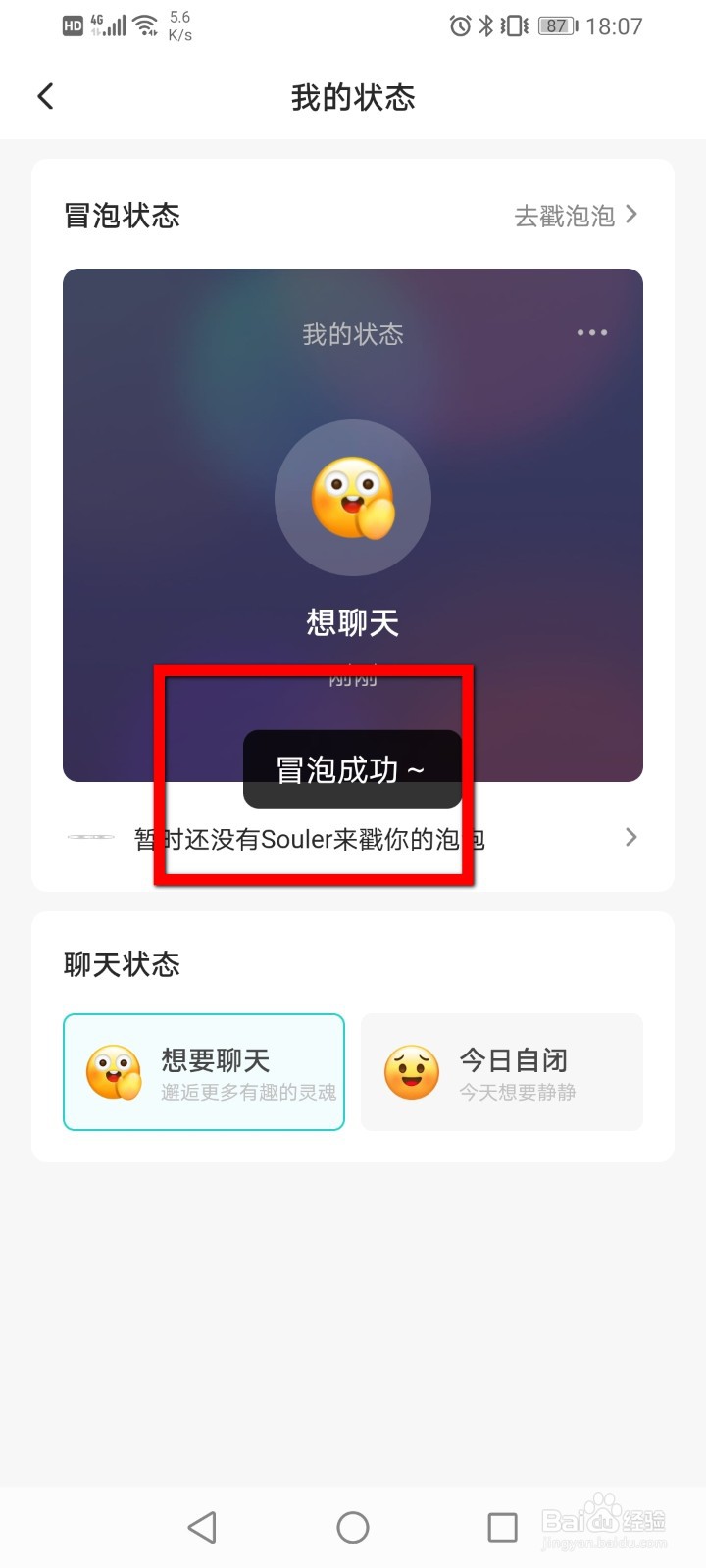Tap the 87 battery level indicator
The image size is (706, 1568).
pyautogui.click(x=557, y=25)
